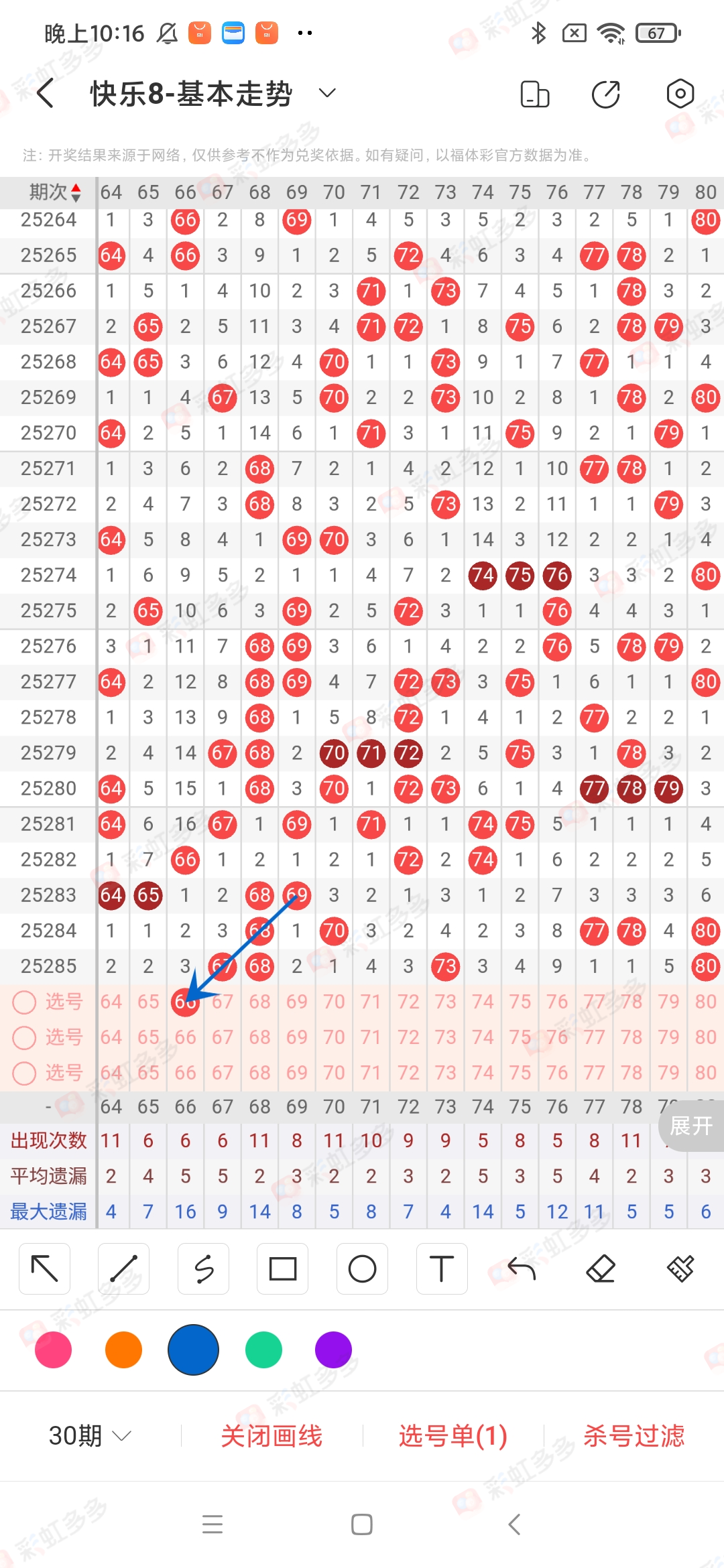Open the settings hexagon icon
Screen dimensions: 724x1568
click(x=680, y=93)
